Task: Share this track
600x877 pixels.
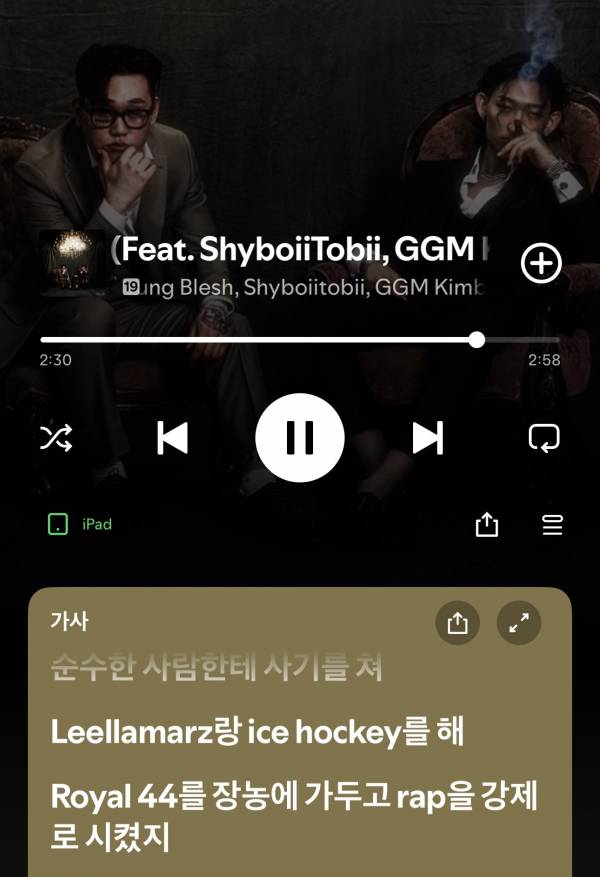Action: [486, 524]
